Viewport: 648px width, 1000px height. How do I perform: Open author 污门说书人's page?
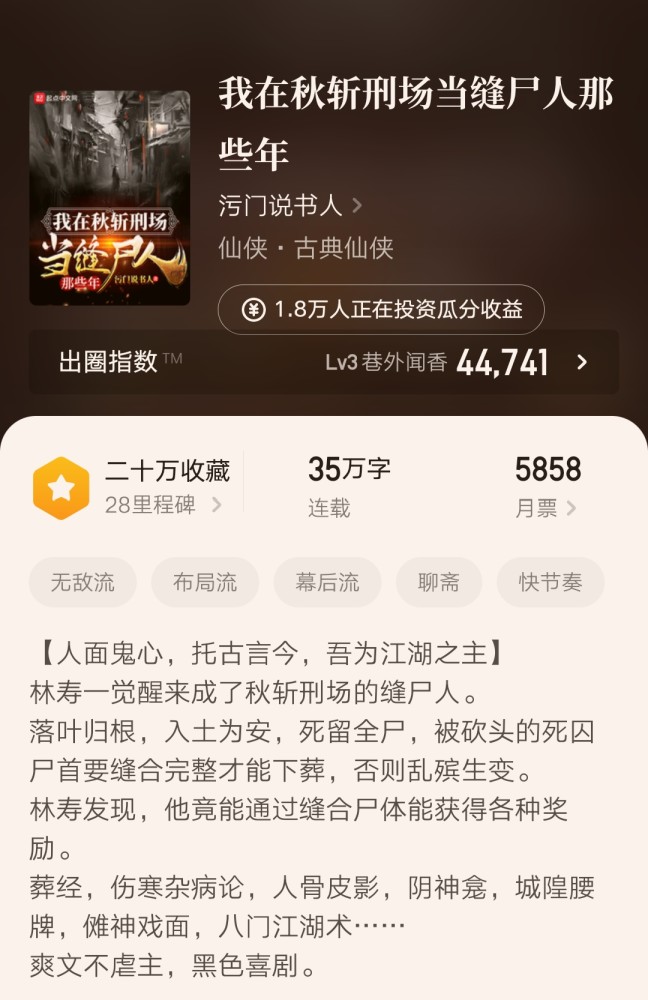coord(290,206)
